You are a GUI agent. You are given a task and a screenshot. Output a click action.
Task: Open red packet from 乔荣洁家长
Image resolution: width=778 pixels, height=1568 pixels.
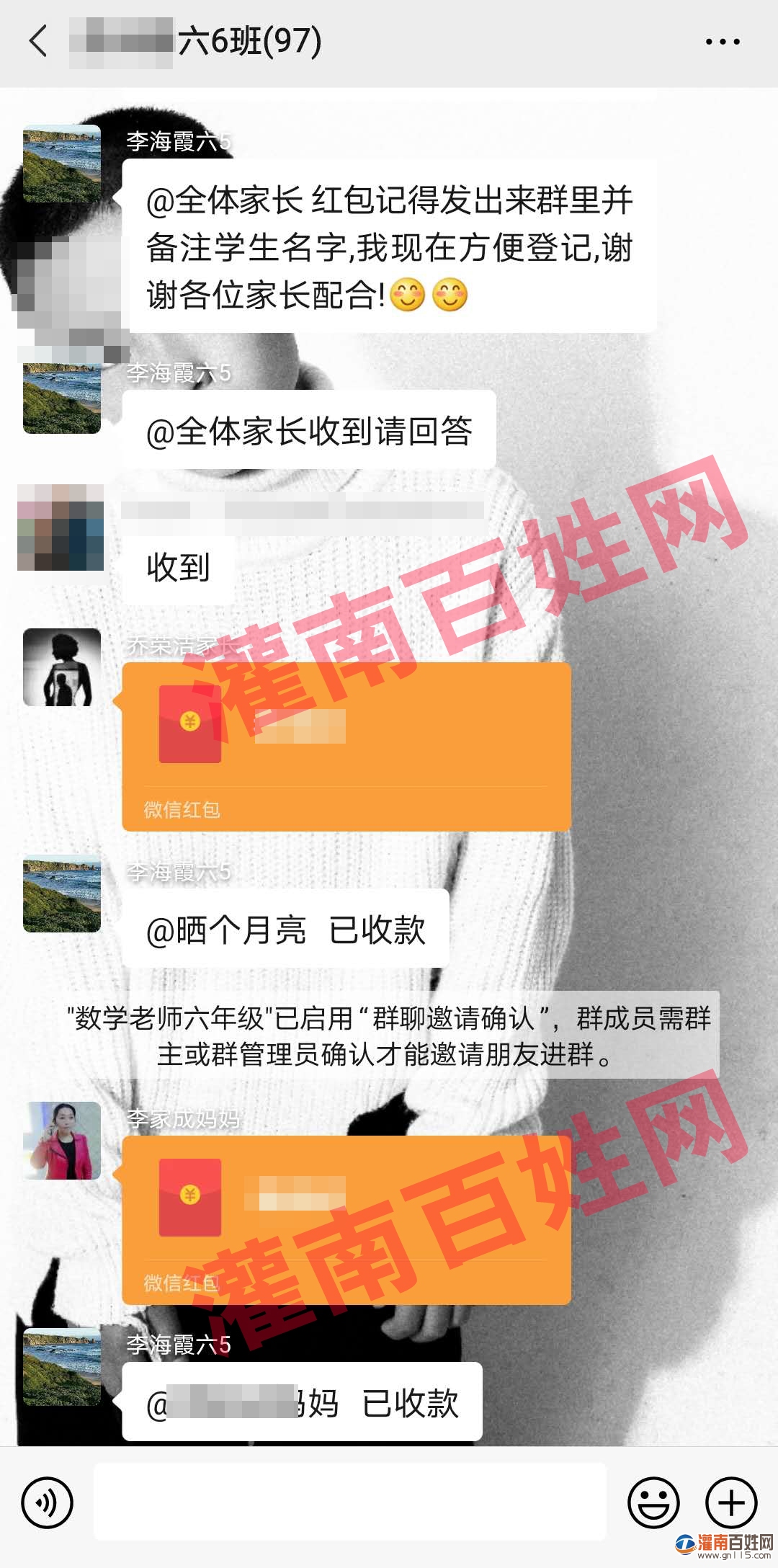(346, 746)
